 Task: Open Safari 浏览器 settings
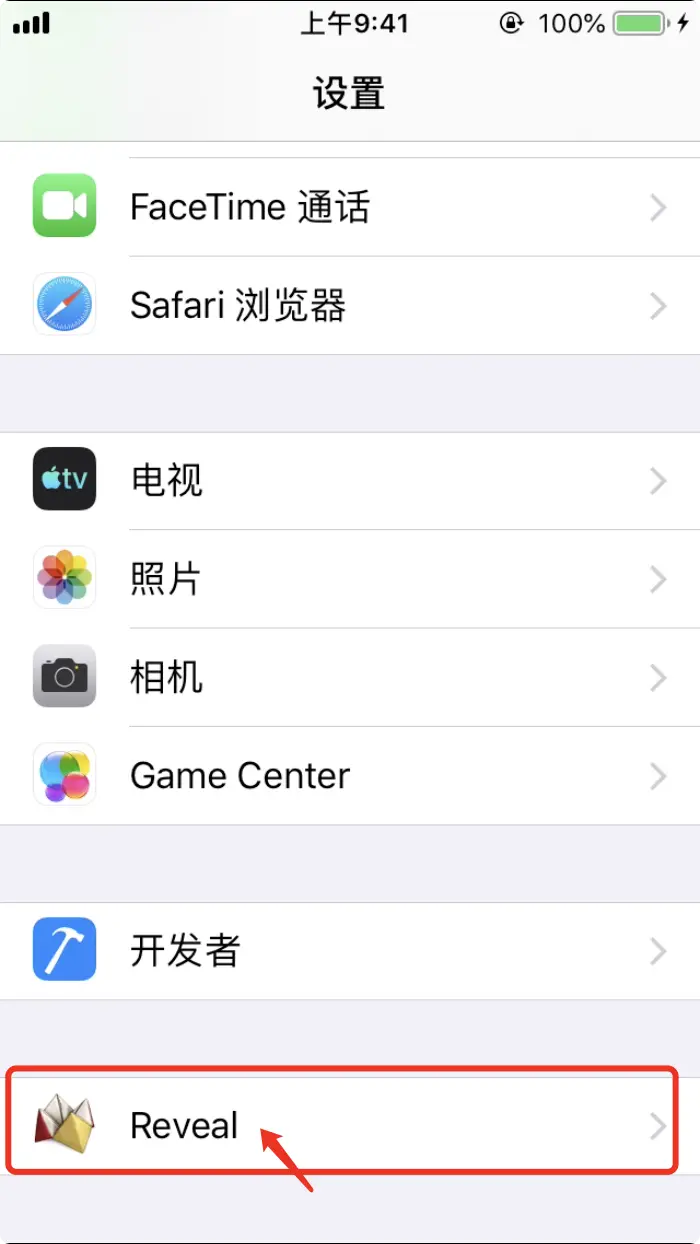[350, 305]
